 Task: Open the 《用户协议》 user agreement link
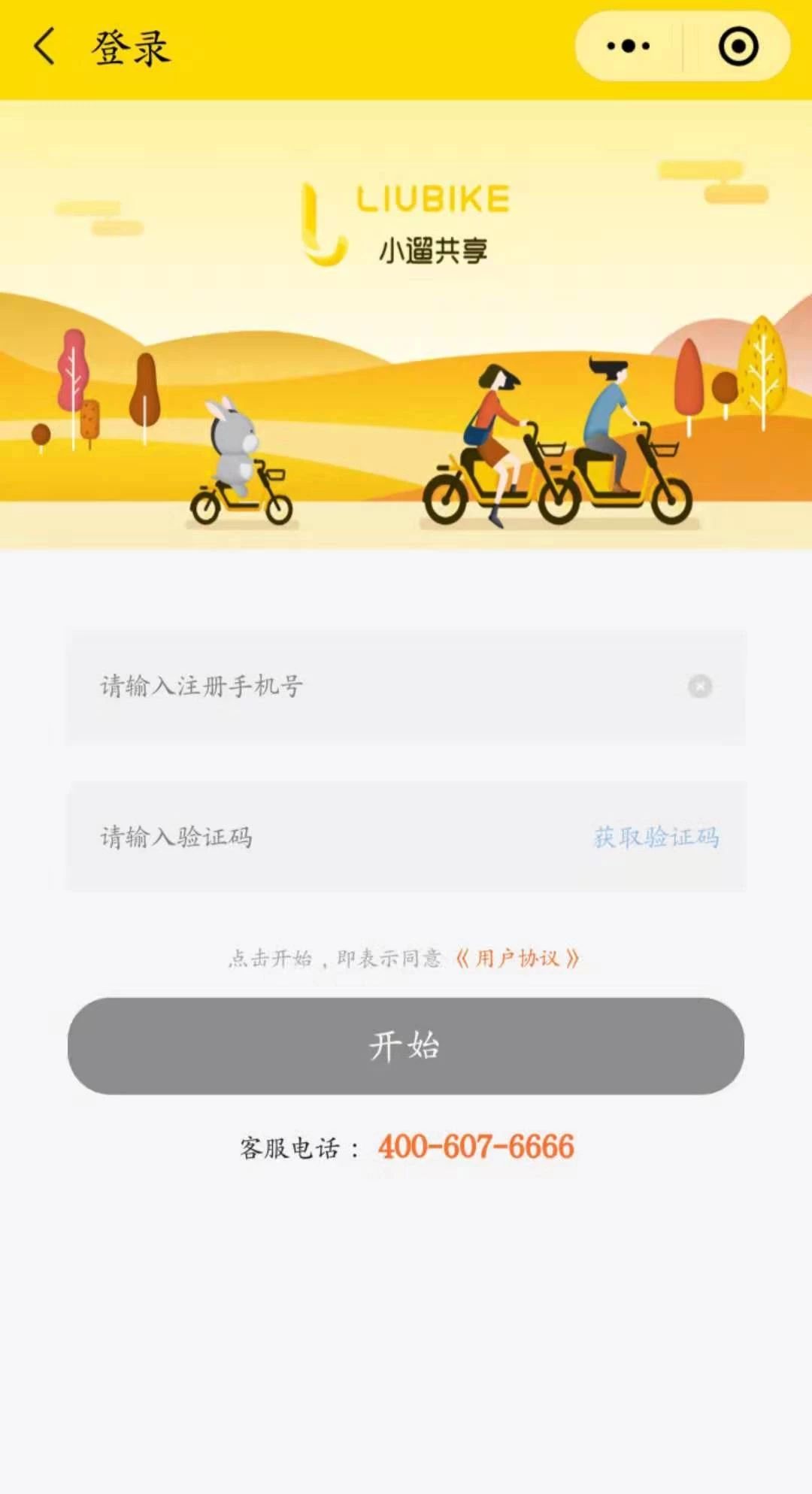pyautogui.click(x=517, y=958)
